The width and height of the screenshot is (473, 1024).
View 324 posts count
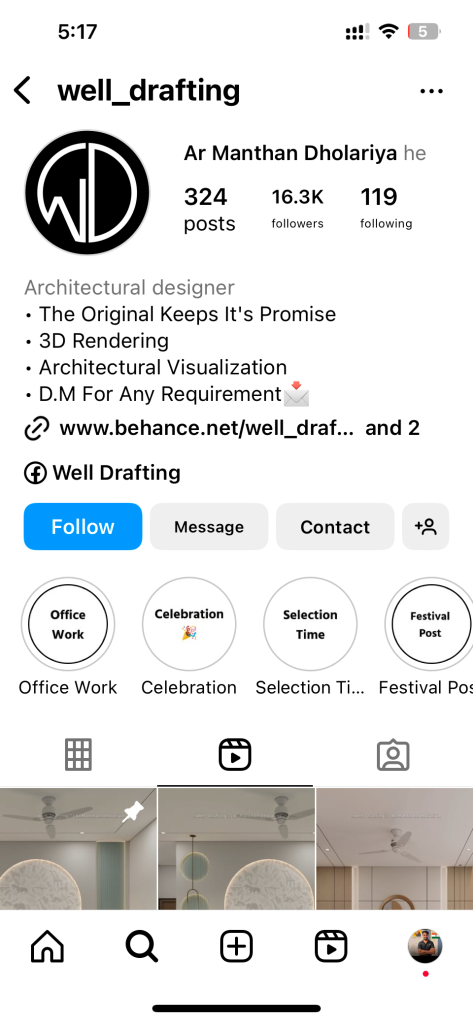tap(209, 209)
